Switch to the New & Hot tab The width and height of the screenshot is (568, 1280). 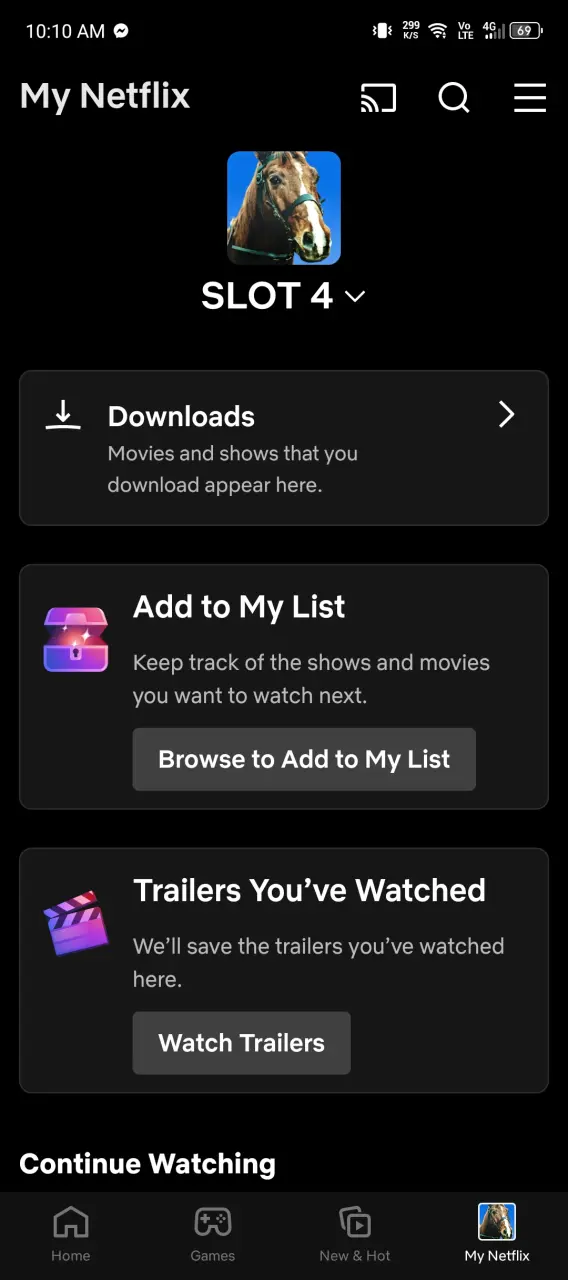pyautogui.click(x=355, y=1234)
